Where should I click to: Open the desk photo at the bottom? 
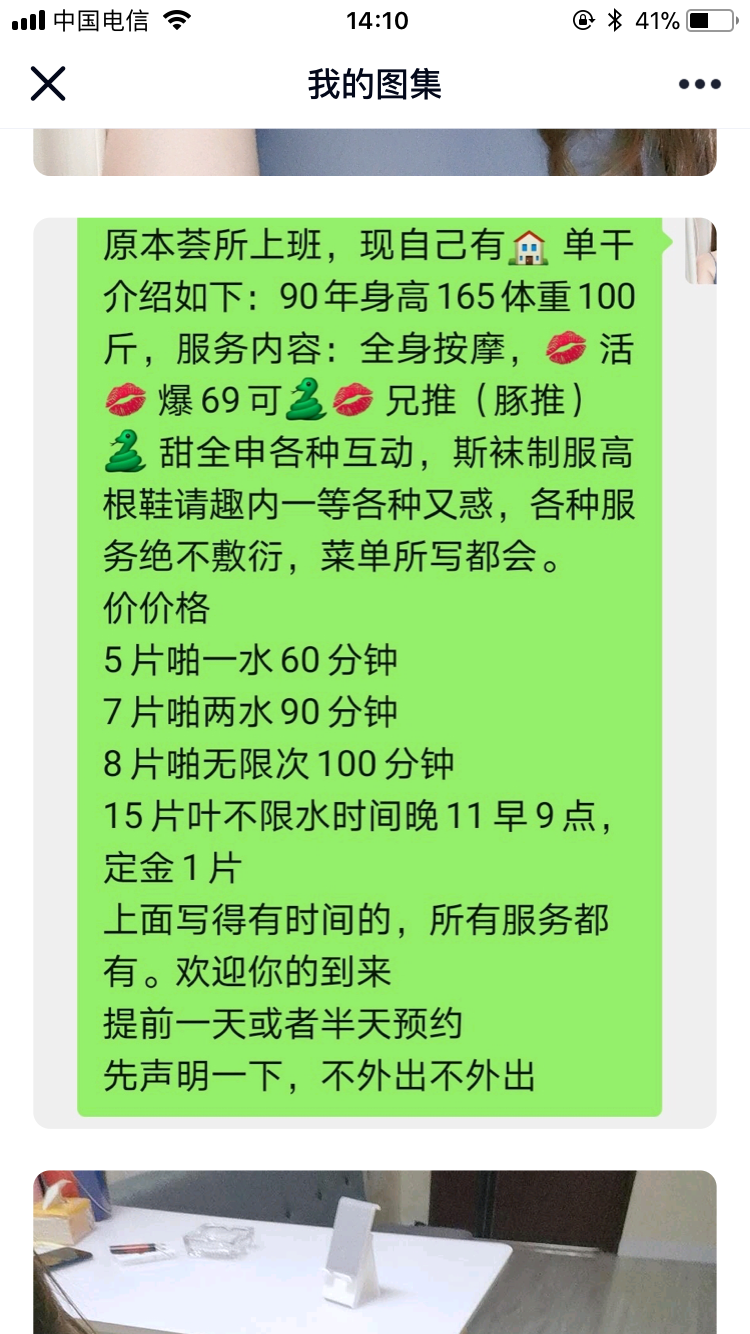(x=375, y=1250)
